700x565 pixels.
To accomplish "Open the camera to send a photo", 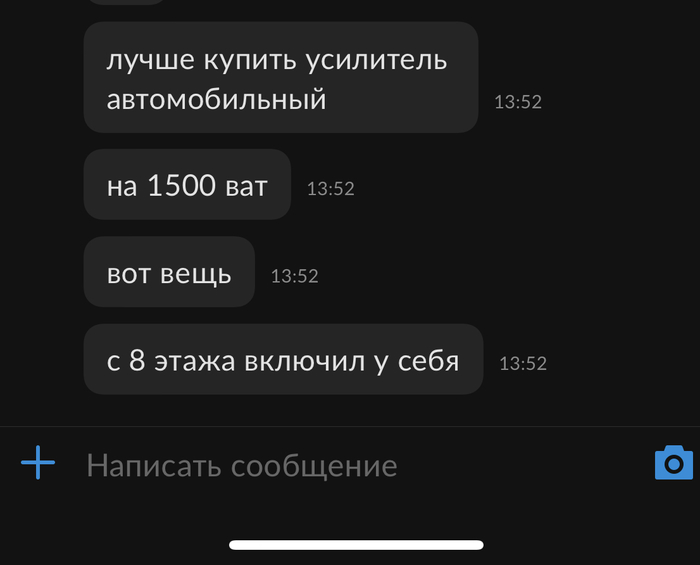I will pyautogui.click(x=673, y=463).
